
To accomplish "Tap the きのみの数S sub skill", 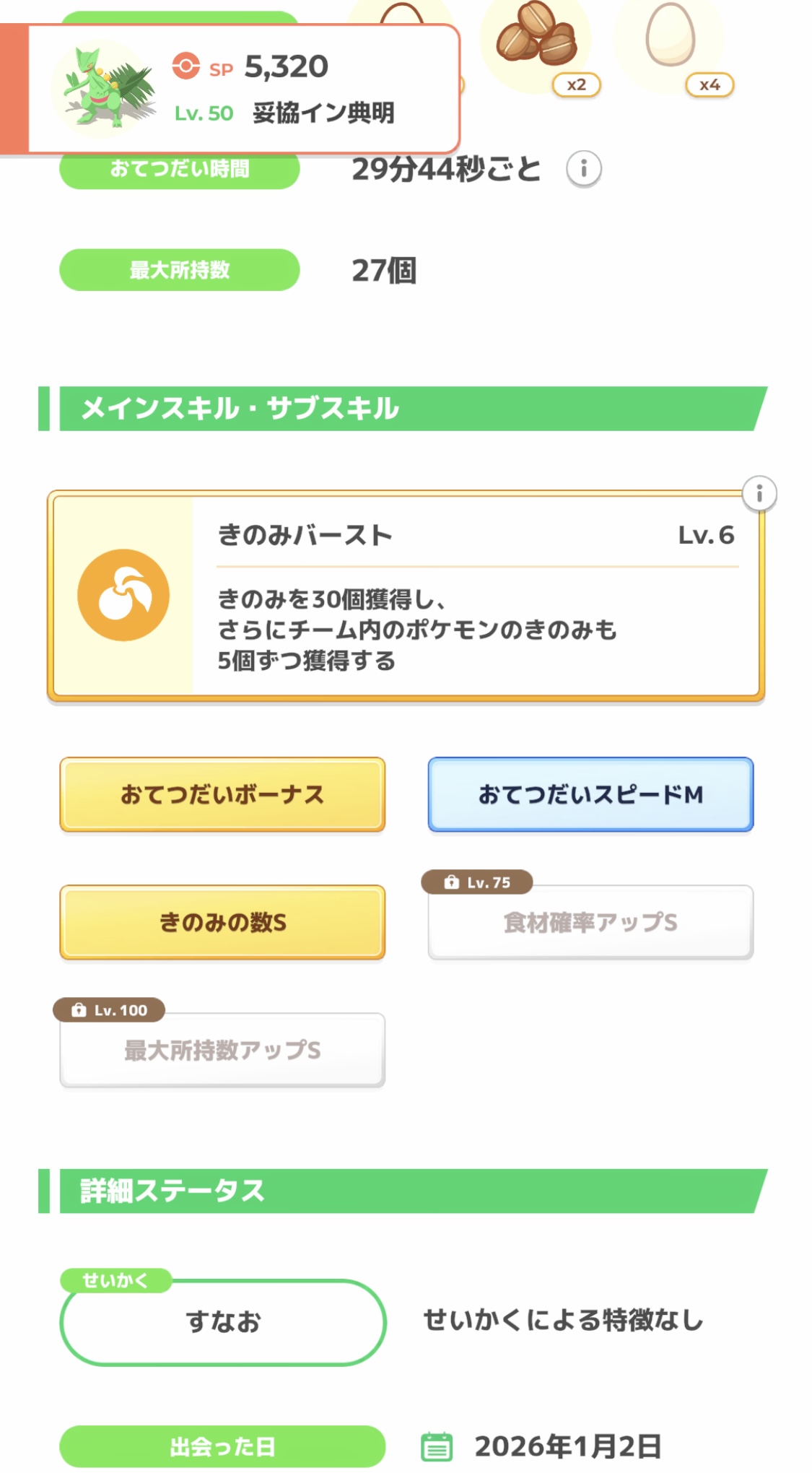I will point(222,922).
